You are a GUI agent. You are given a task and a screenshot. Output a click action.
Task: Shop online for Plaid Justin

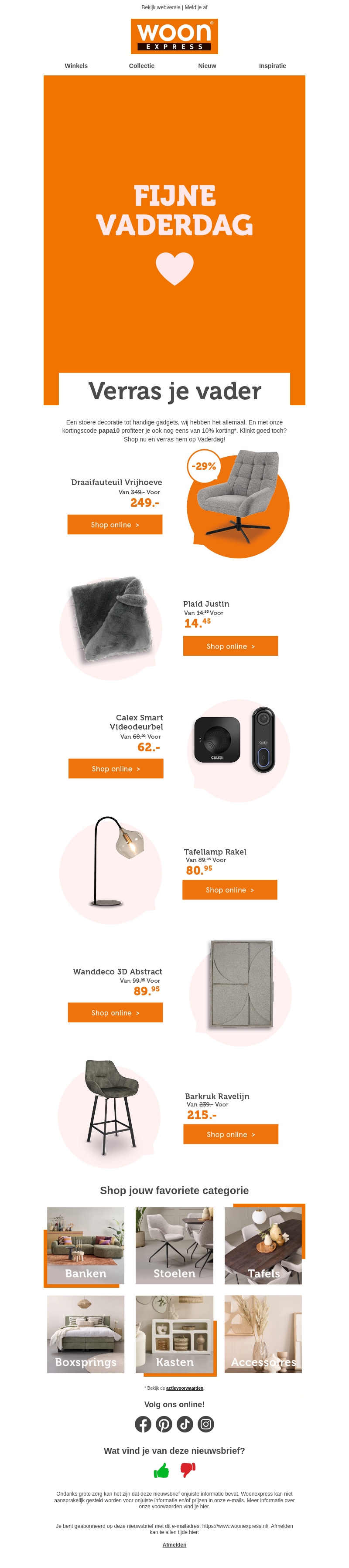pyautogui.click(x=230, y=646)
